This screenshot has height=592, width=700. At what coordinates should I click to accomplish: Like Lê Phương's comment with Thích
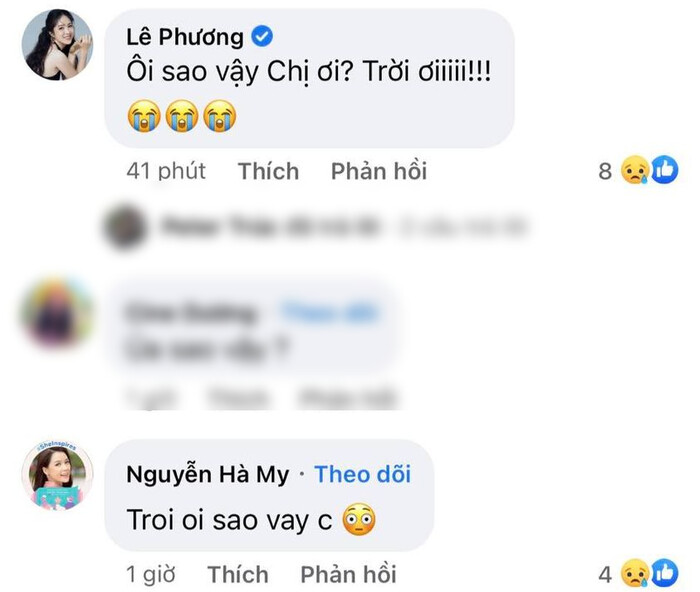click(268, 171)
